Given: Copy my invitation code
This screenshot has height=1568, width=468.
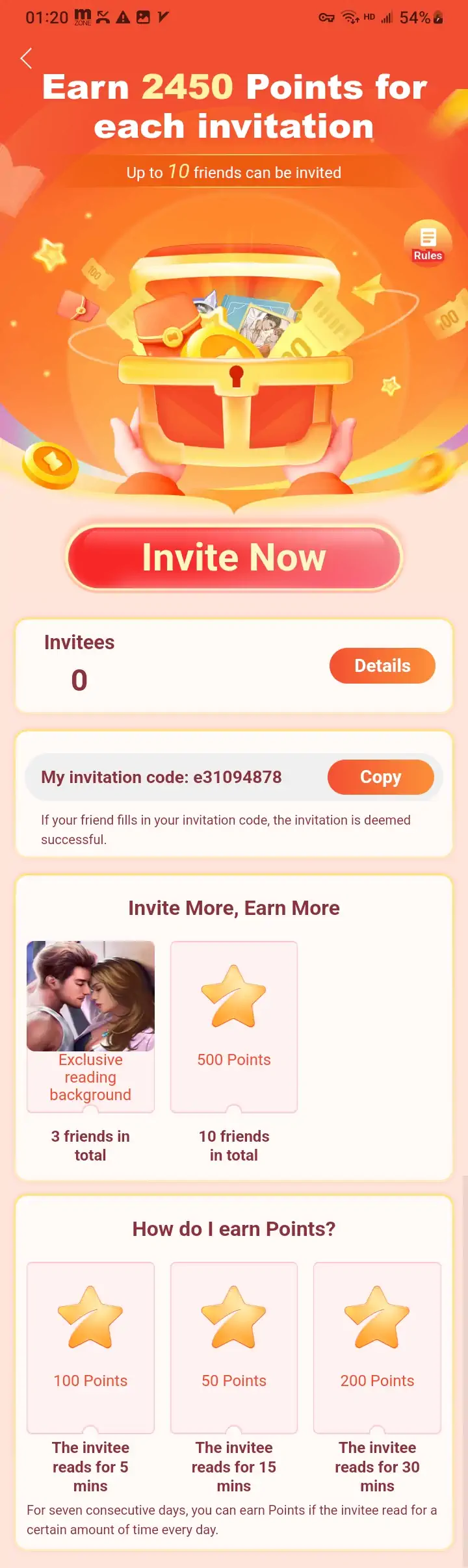Looking at the screenshot, I should 380,777.
